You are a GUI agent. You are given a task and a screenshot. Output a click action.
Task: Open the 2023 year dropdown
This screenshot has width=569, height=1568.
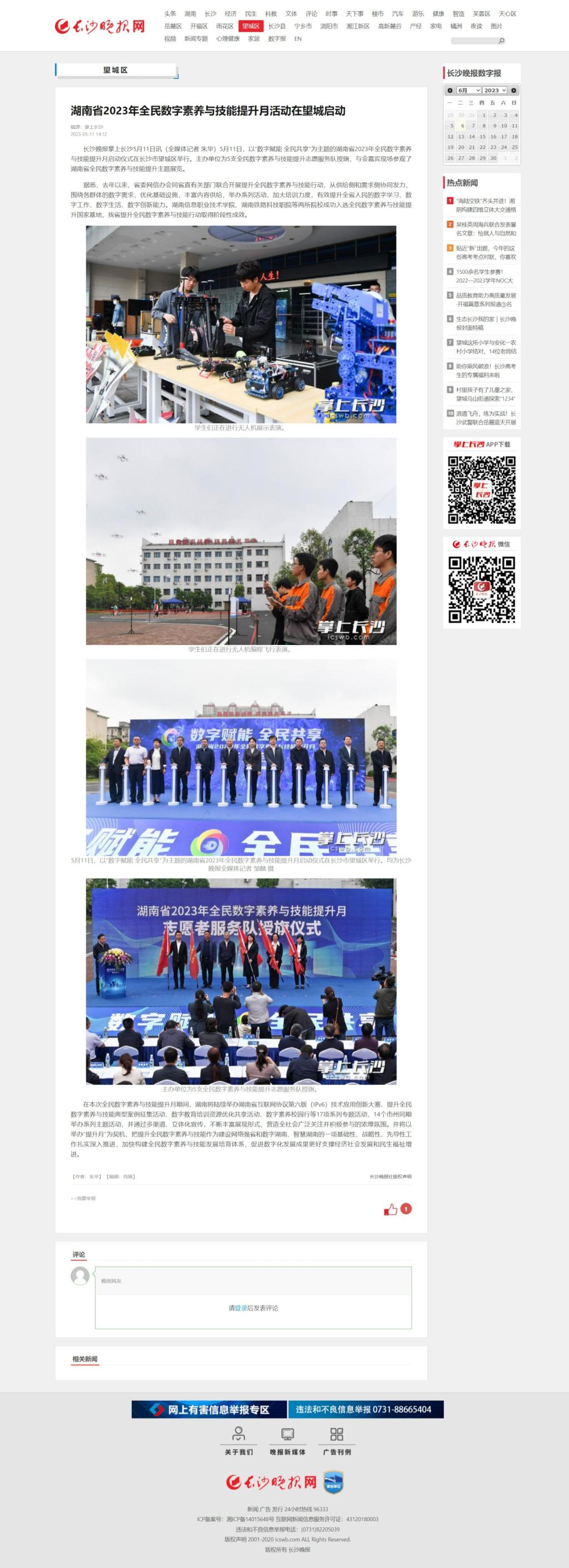495,91
